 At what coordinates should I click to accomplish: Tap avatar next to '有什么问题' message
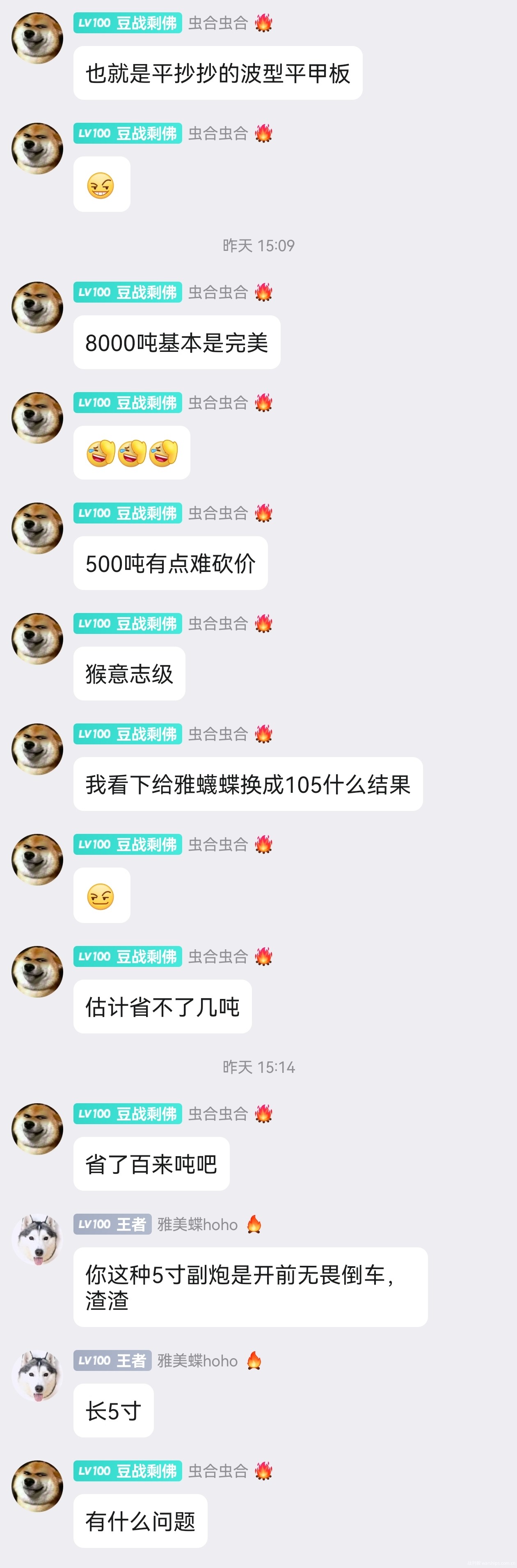point(37,1486)
